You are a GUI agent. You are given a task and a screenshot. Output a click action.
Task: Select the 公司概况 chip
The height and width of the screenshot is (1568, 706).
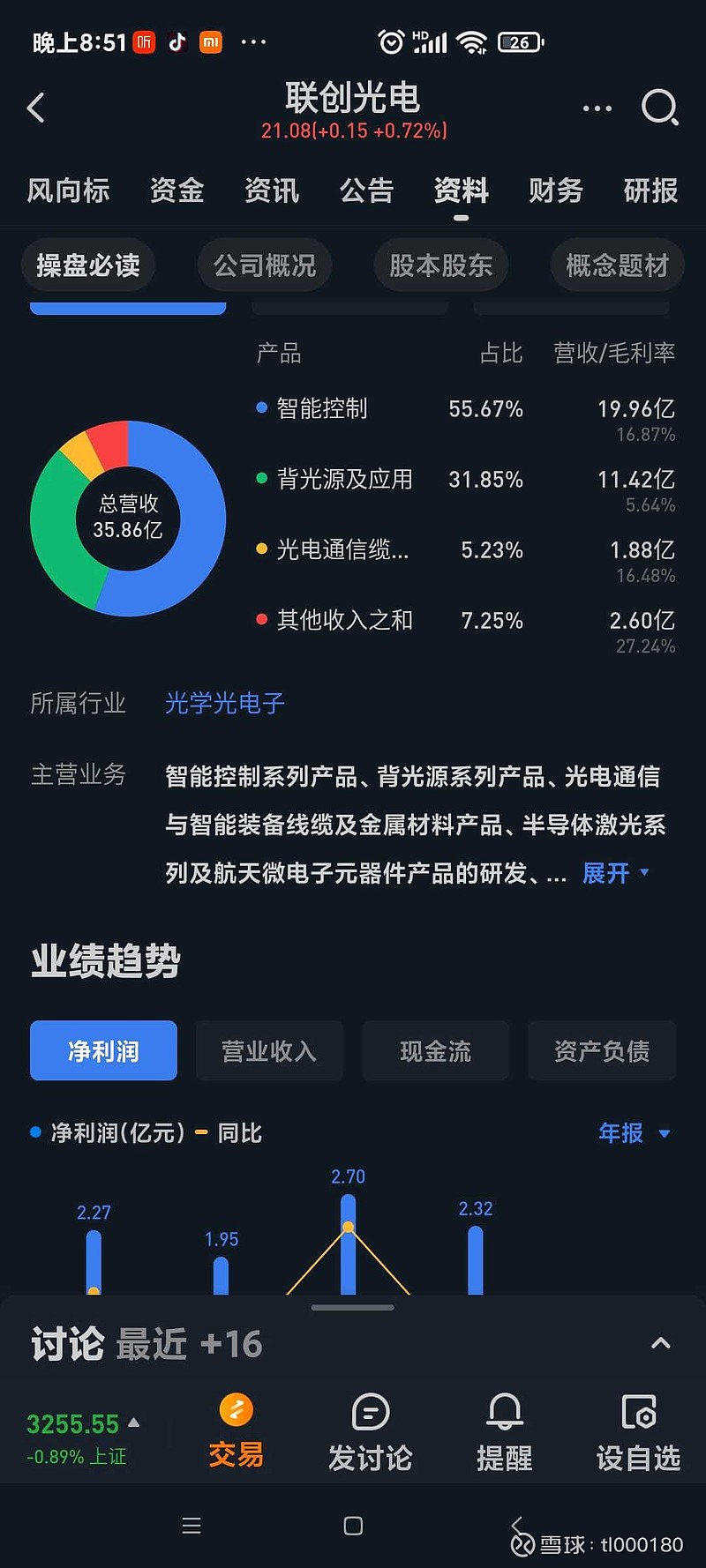[265, 265]
